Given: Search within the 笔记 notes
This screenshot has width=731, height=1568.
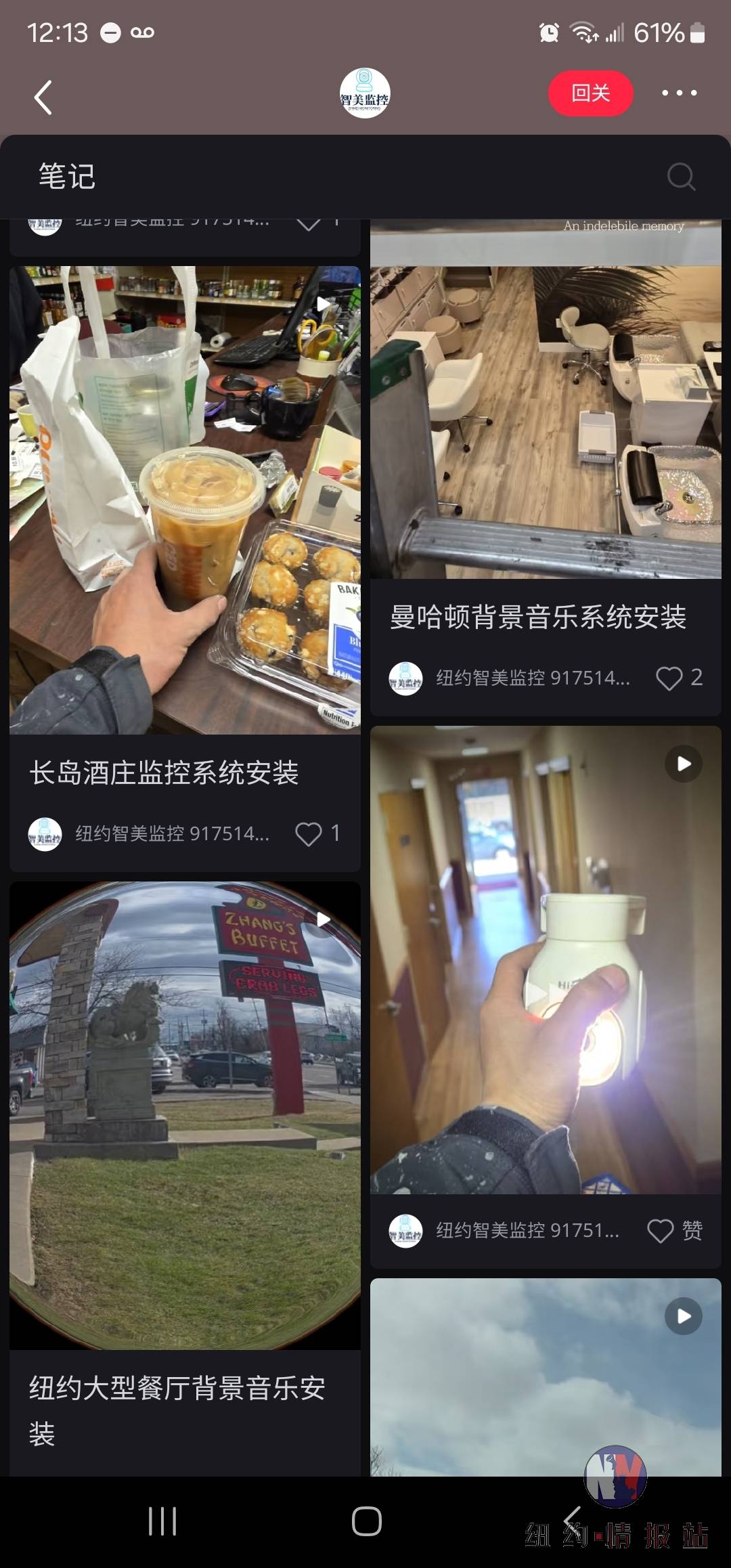Looking at the screenshot, I should [680, 177].
